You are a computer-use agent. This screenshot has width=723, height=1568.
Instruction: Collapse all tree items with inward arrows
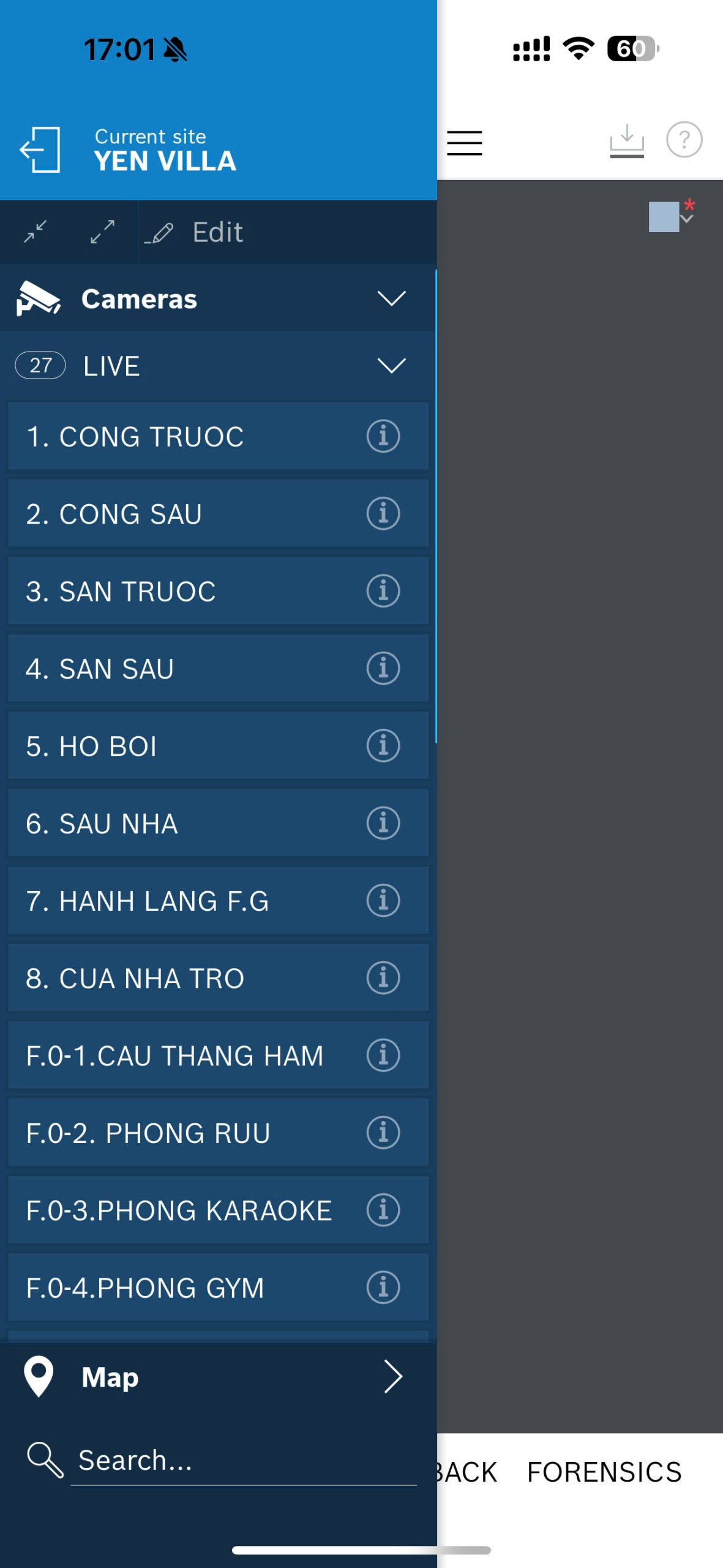point(36,232)
